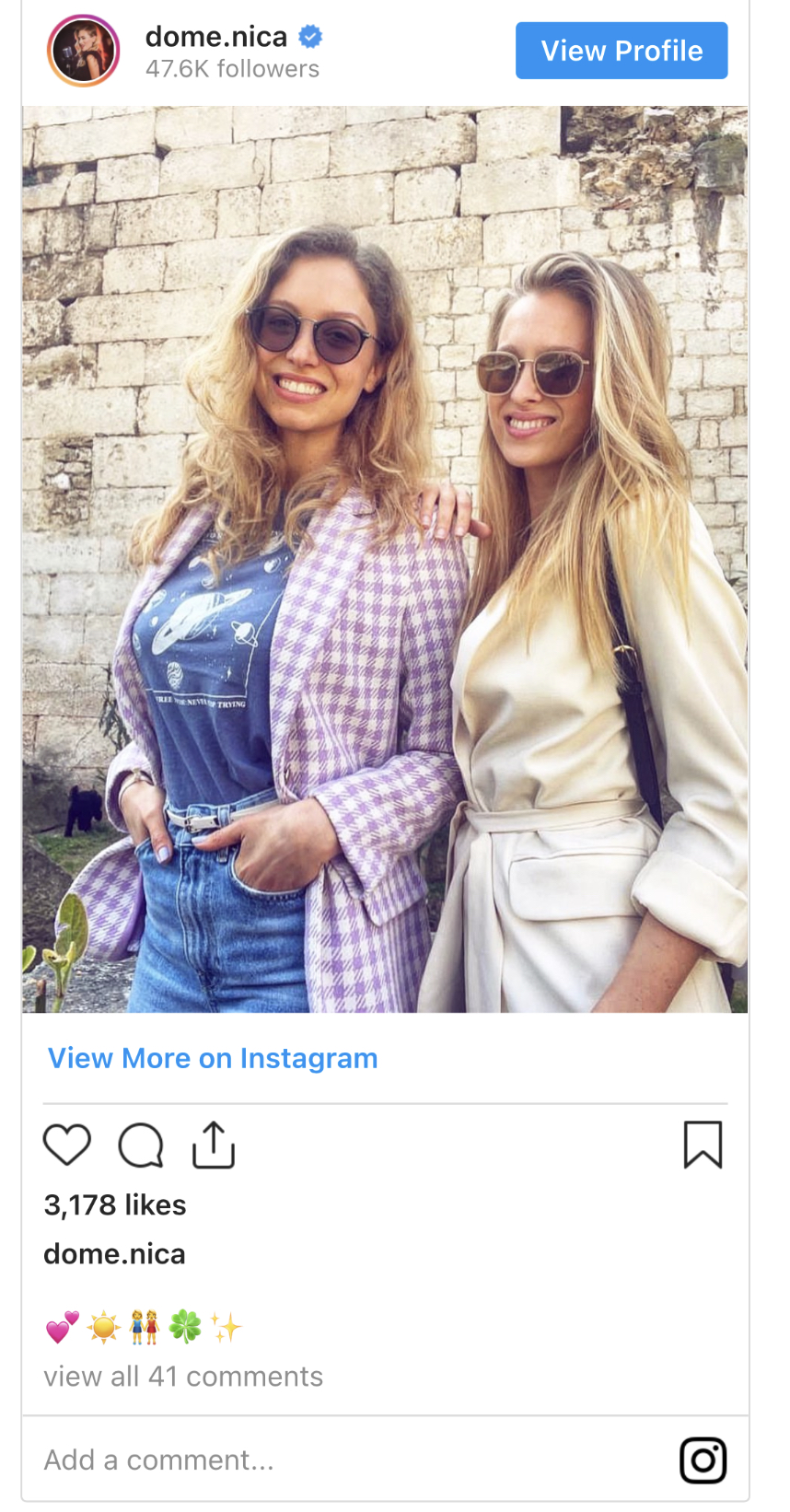Image resolution: width=790 pixels, height=1512 pixels.
Task: Open the Instagram logo icon
Action: pos(703,1460)
